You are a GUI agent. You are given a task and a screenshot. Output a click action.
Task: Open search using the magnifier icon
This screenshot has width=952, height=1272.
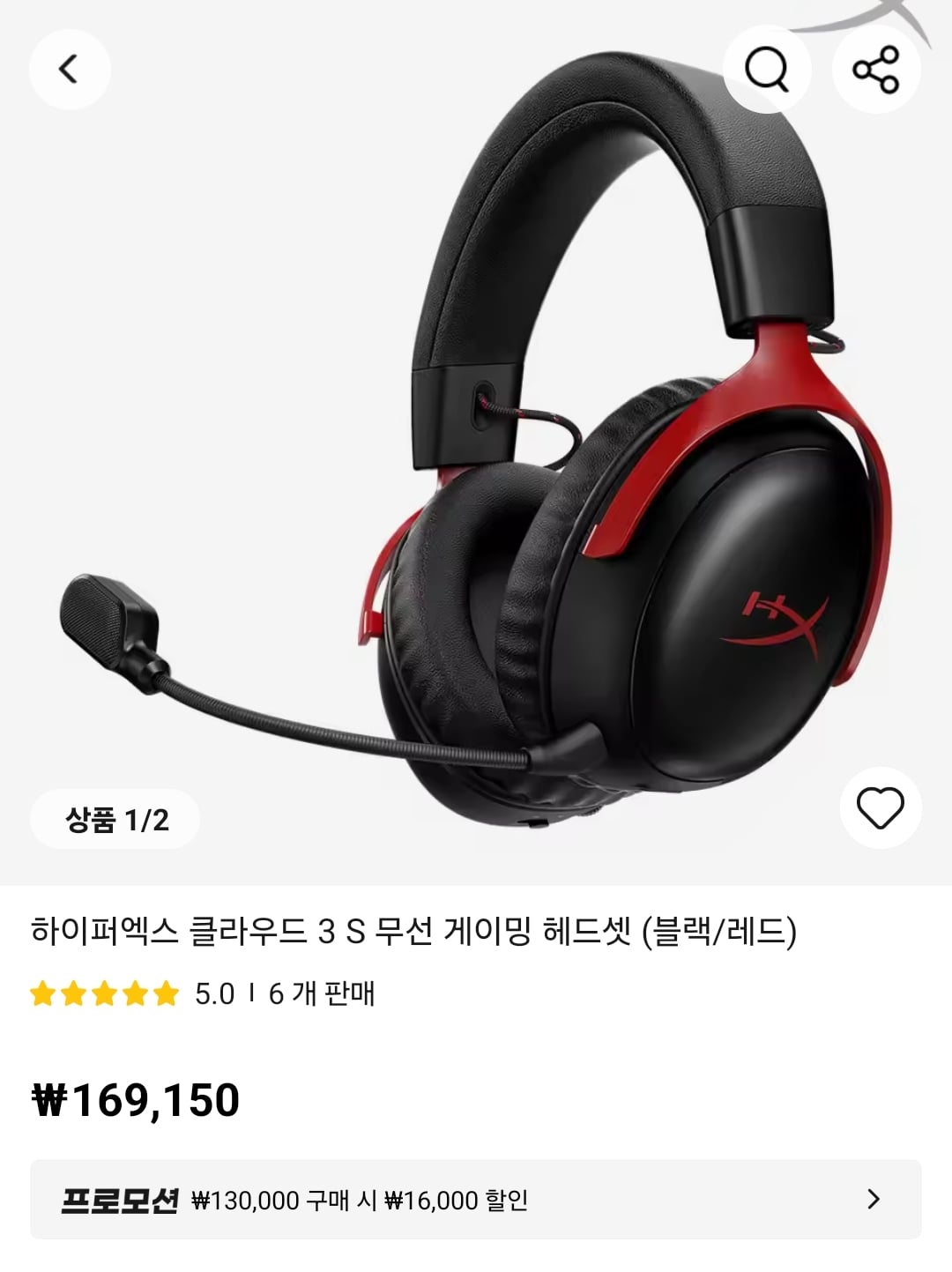click(x=768, y=69)
